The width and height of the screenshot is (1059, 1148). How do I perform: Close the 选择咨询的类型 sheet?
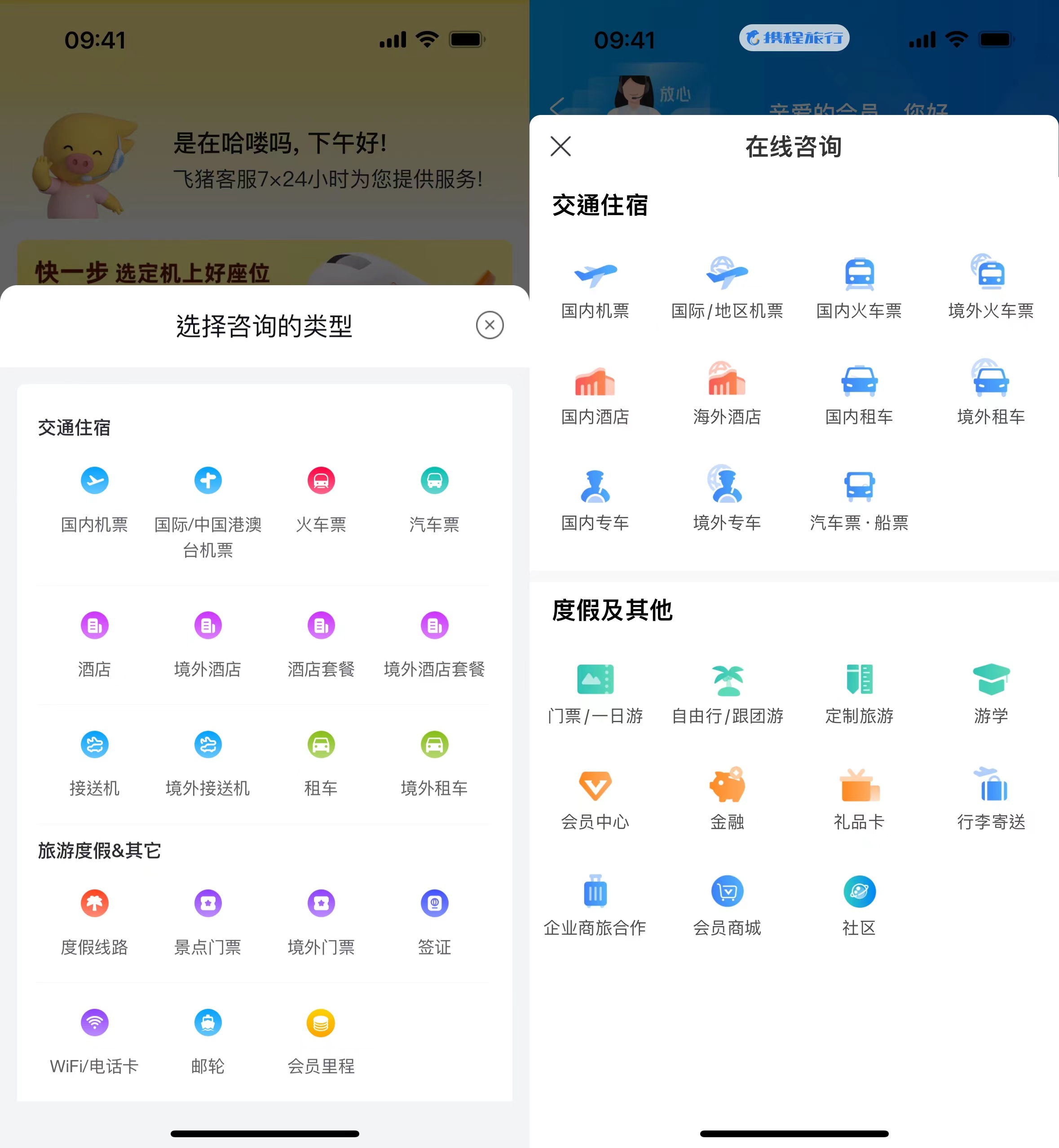tap(490, 325)
